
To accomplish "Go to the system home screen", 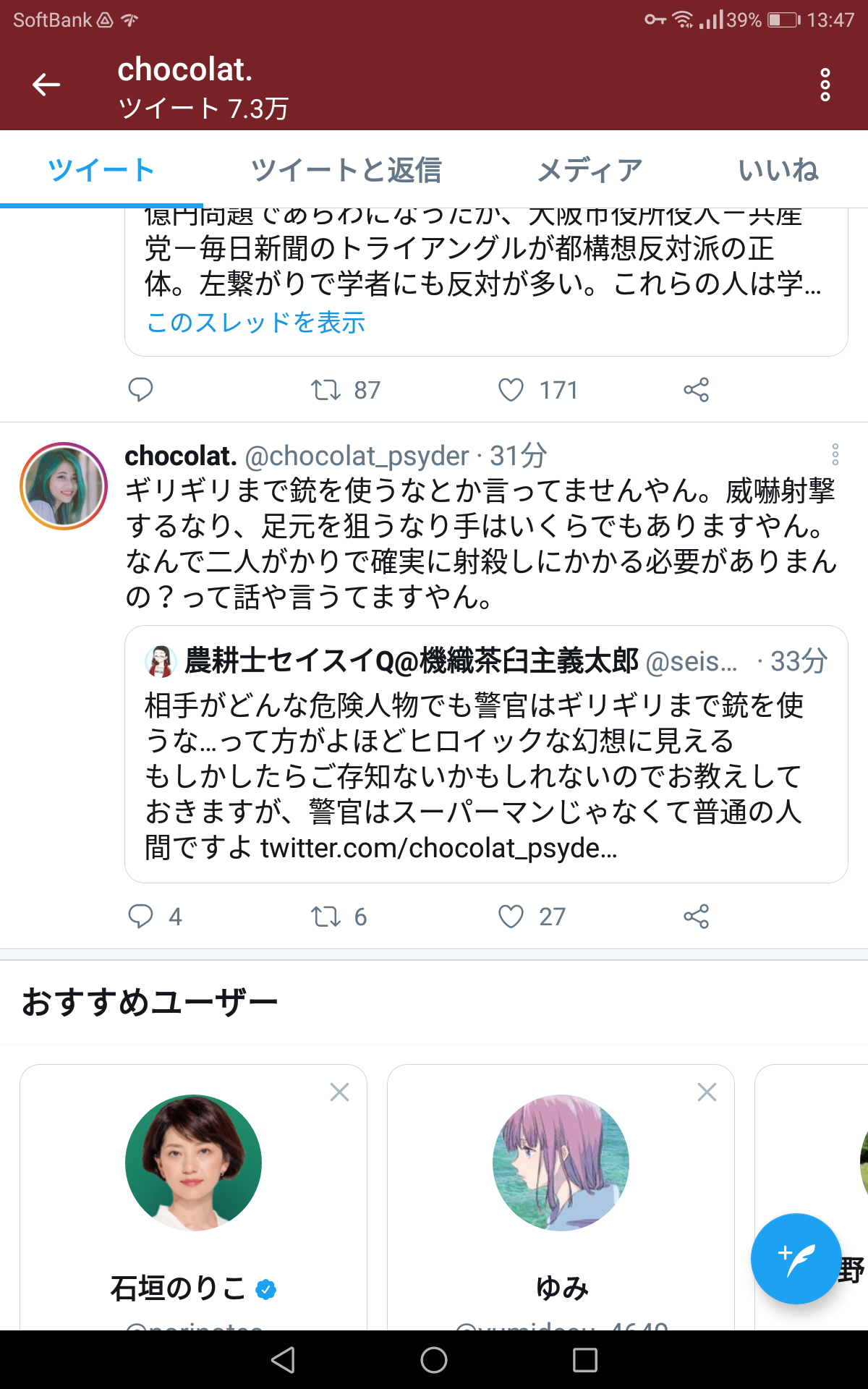I will tap(434, 1360).
